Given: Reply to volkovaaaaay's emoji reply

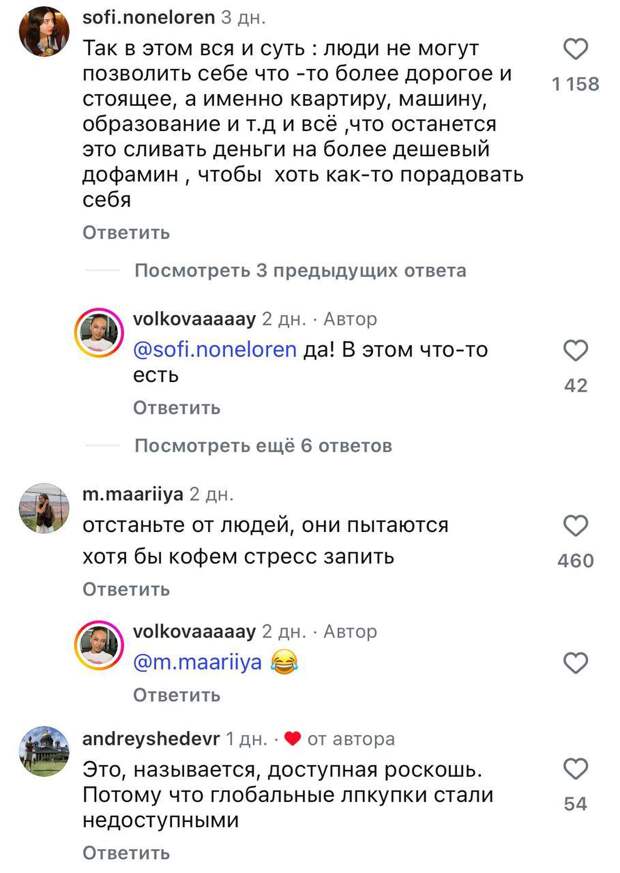Looking at the screenshot, I should tap(177, 694).
